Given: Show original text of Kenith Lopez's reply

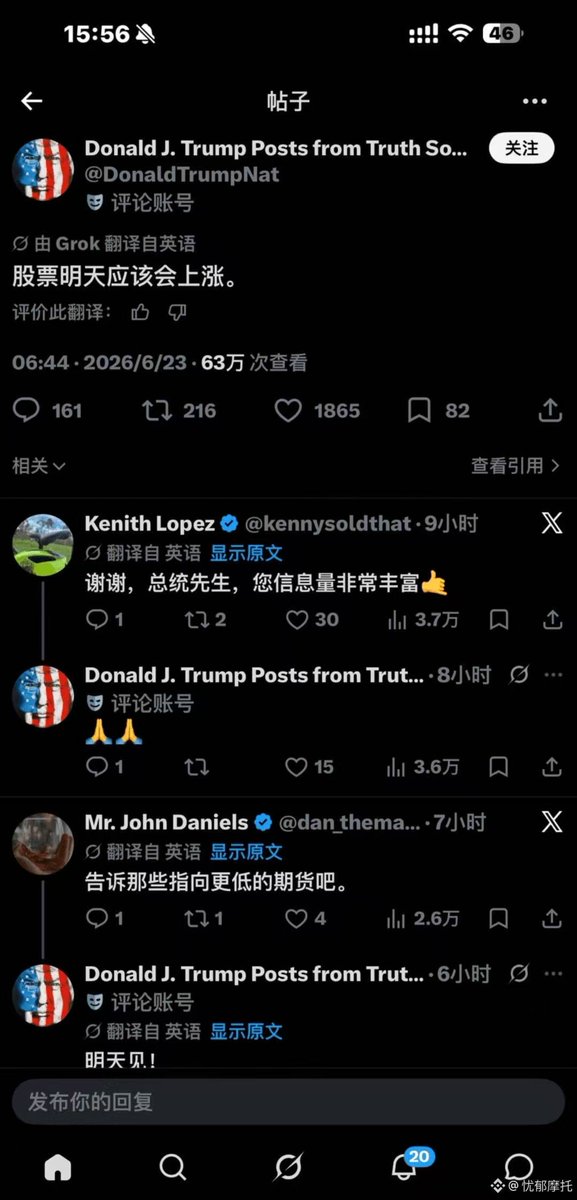Looking at the screenshot, I should click(246, 552).
